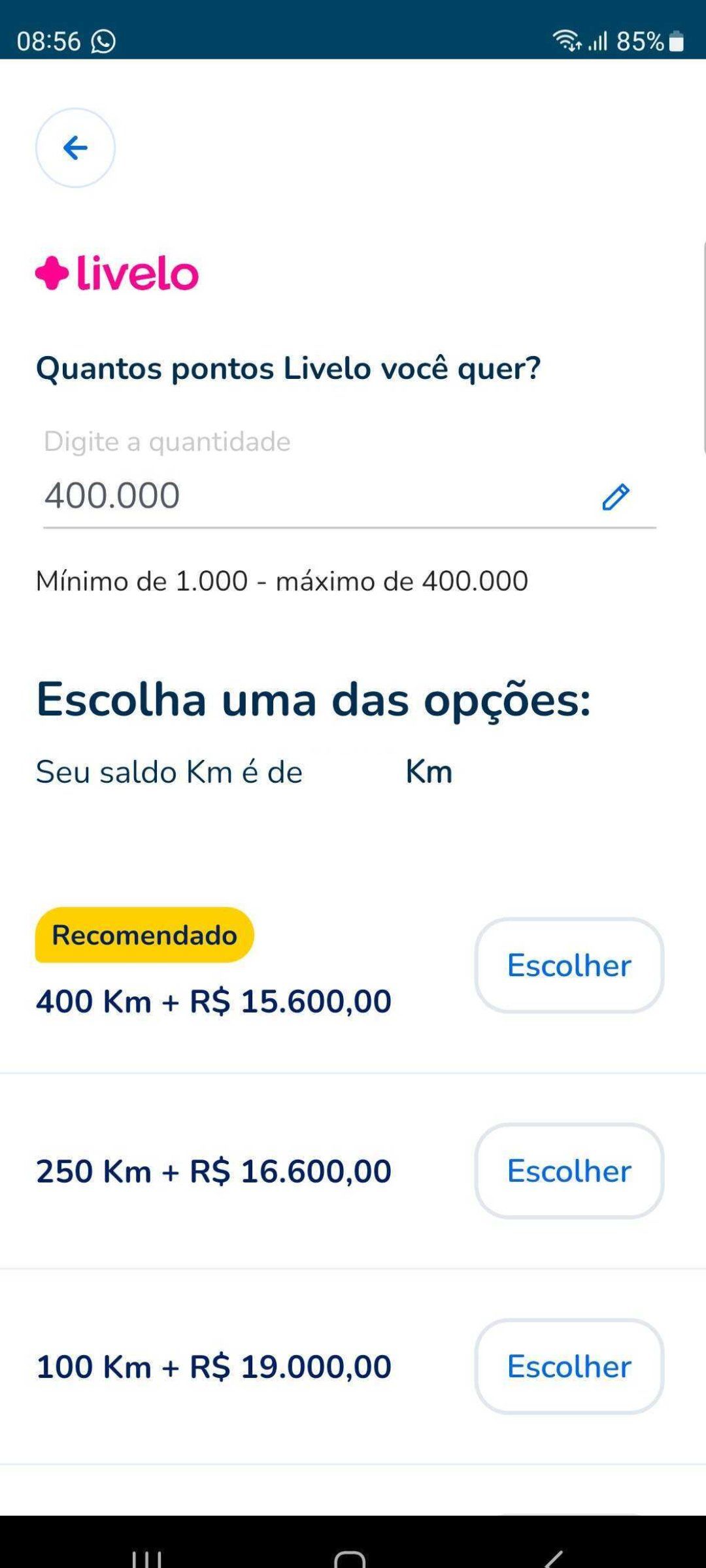Choose the 250 Km + R$ 16.600,00 option
The width and height of the screenshot is (706, 1568).
click(x=569, y=1171)
